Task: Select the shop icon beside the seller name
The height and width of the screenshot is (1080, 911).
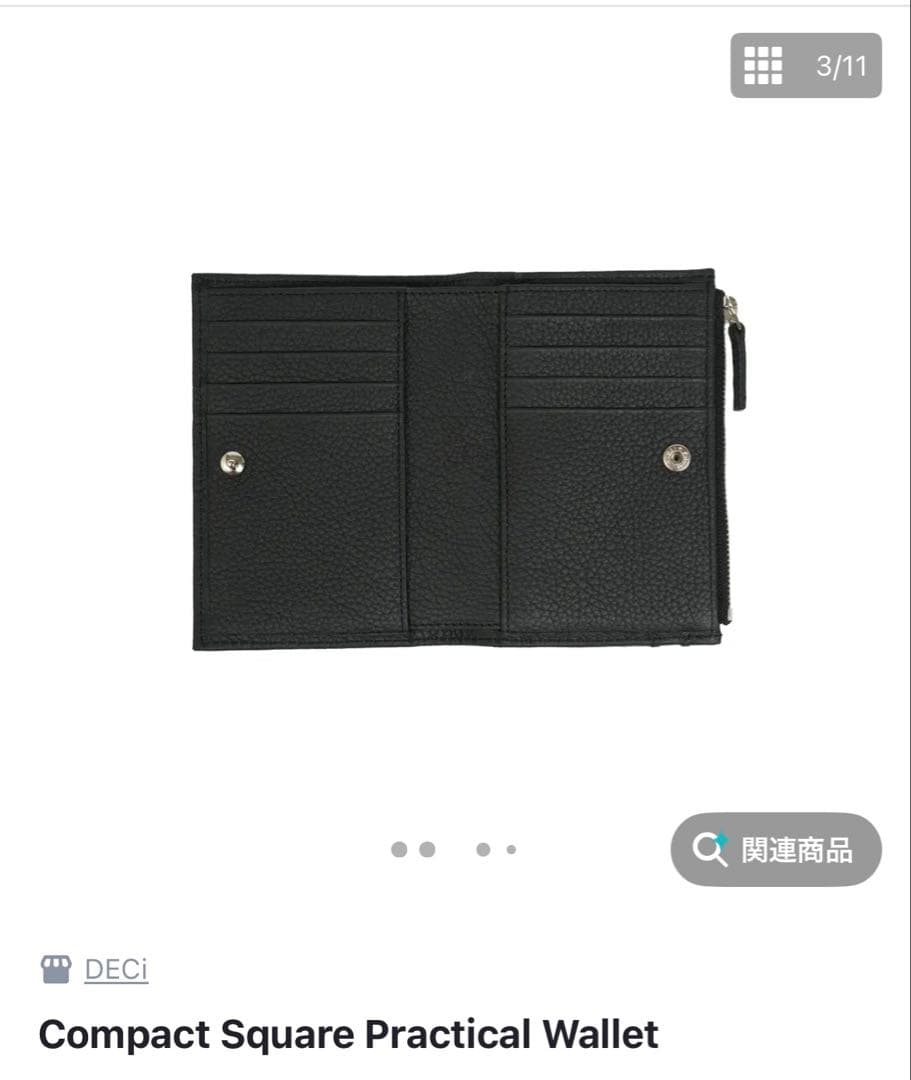Action: [57, 967]
